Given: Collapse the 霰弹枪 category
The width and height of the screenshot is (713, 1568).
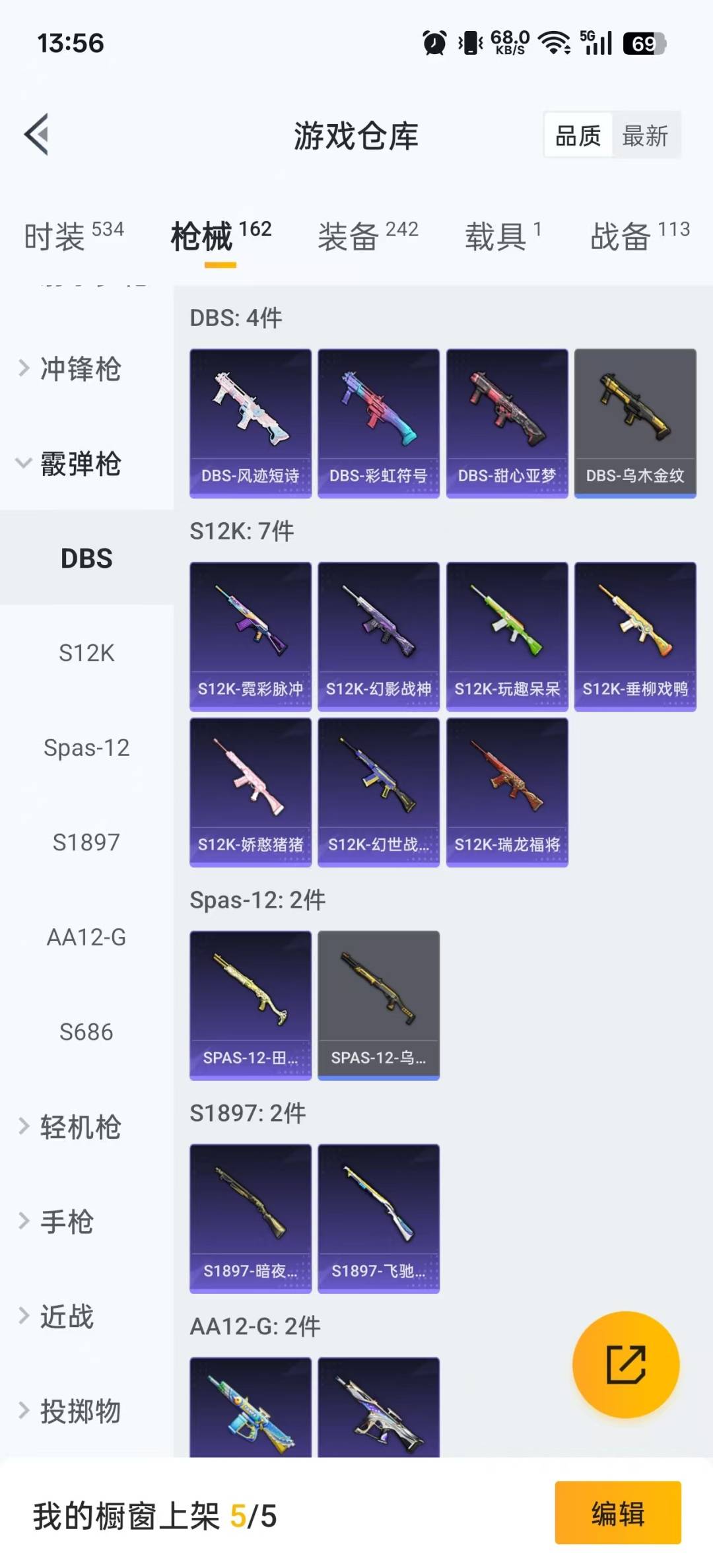Looking at the screenshot, I should [79, 463].
